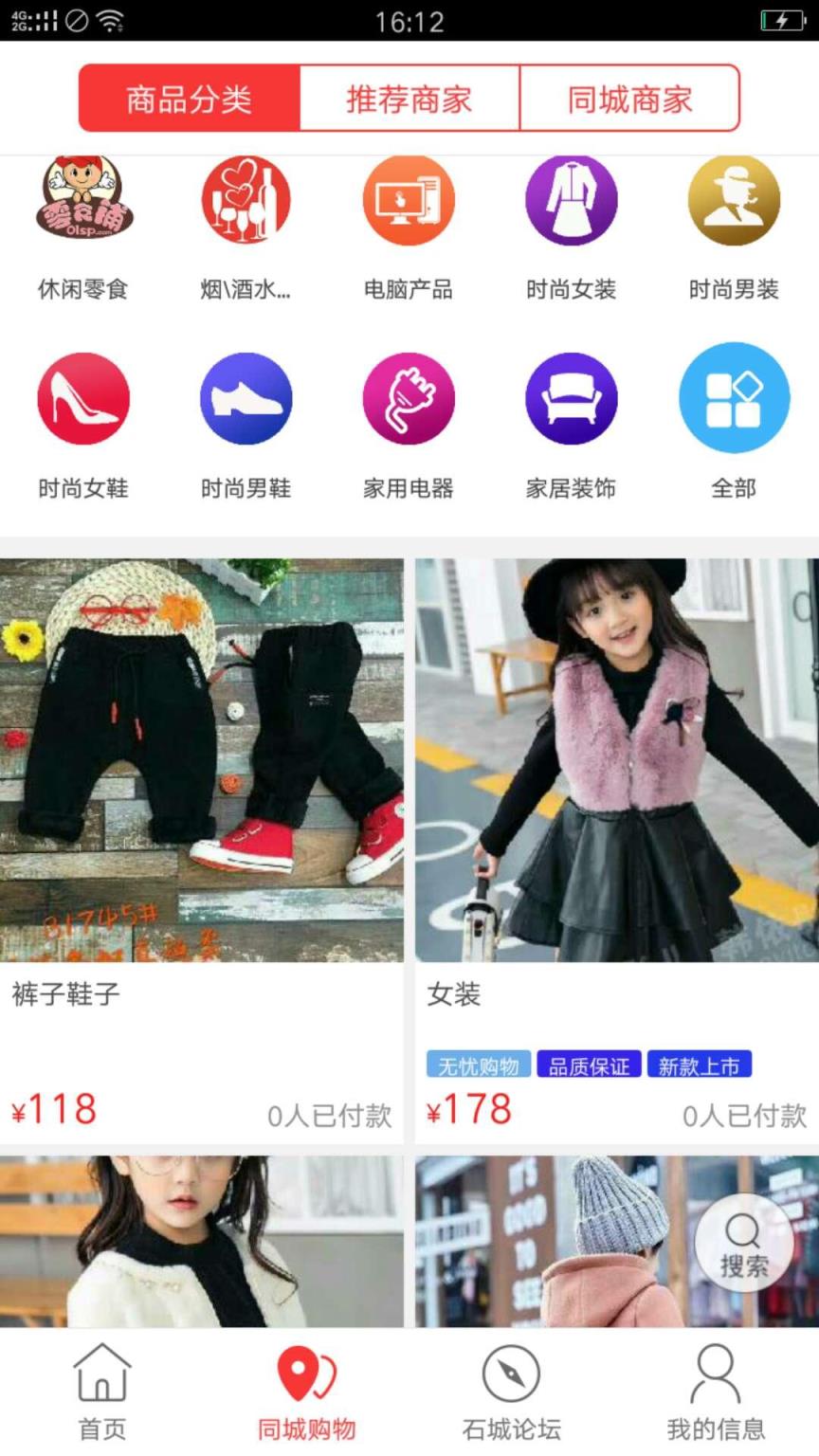Switch to the 同城商家 tab
The width and height of the screenshot is (819, 1456).
click(x=629, y=99)
